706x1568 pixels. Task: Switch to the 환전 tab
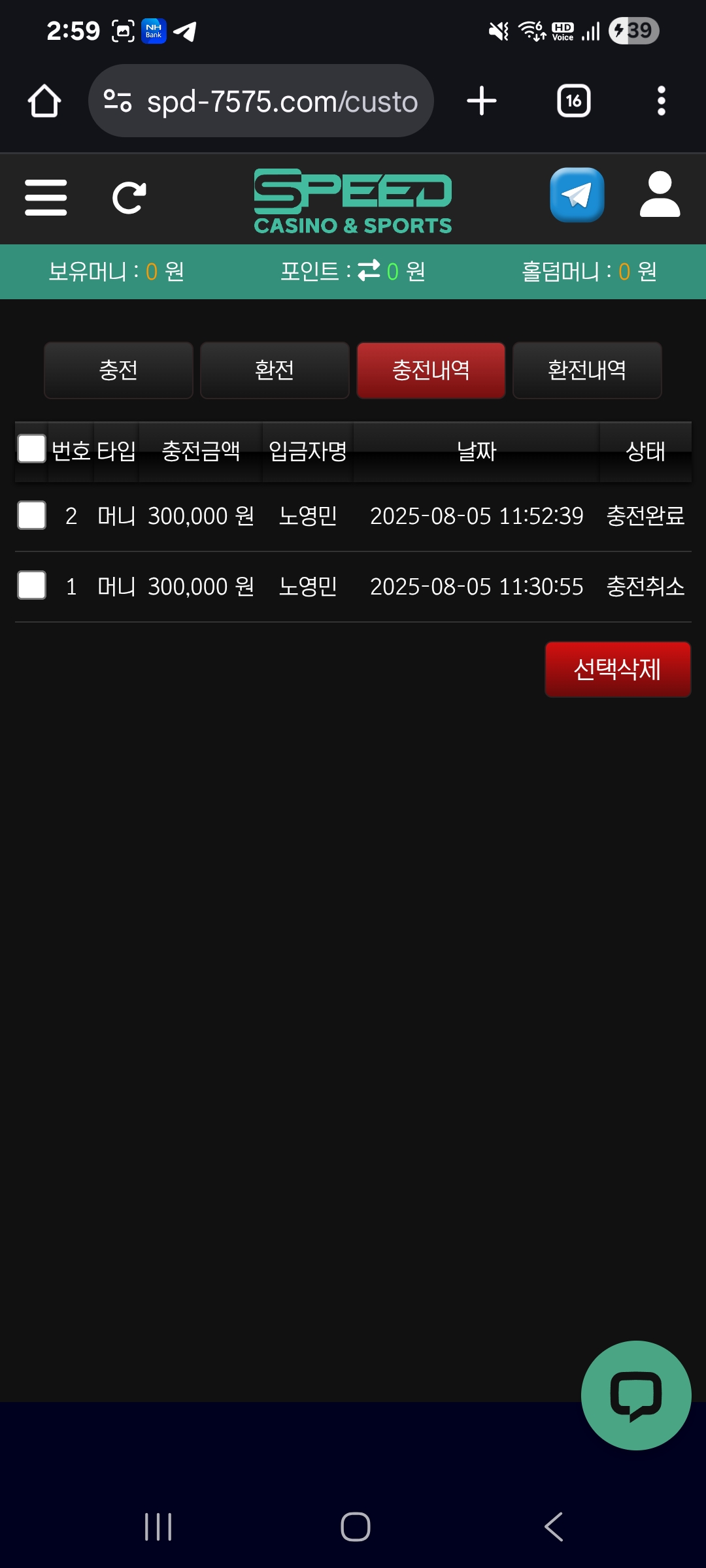[275, 370]
